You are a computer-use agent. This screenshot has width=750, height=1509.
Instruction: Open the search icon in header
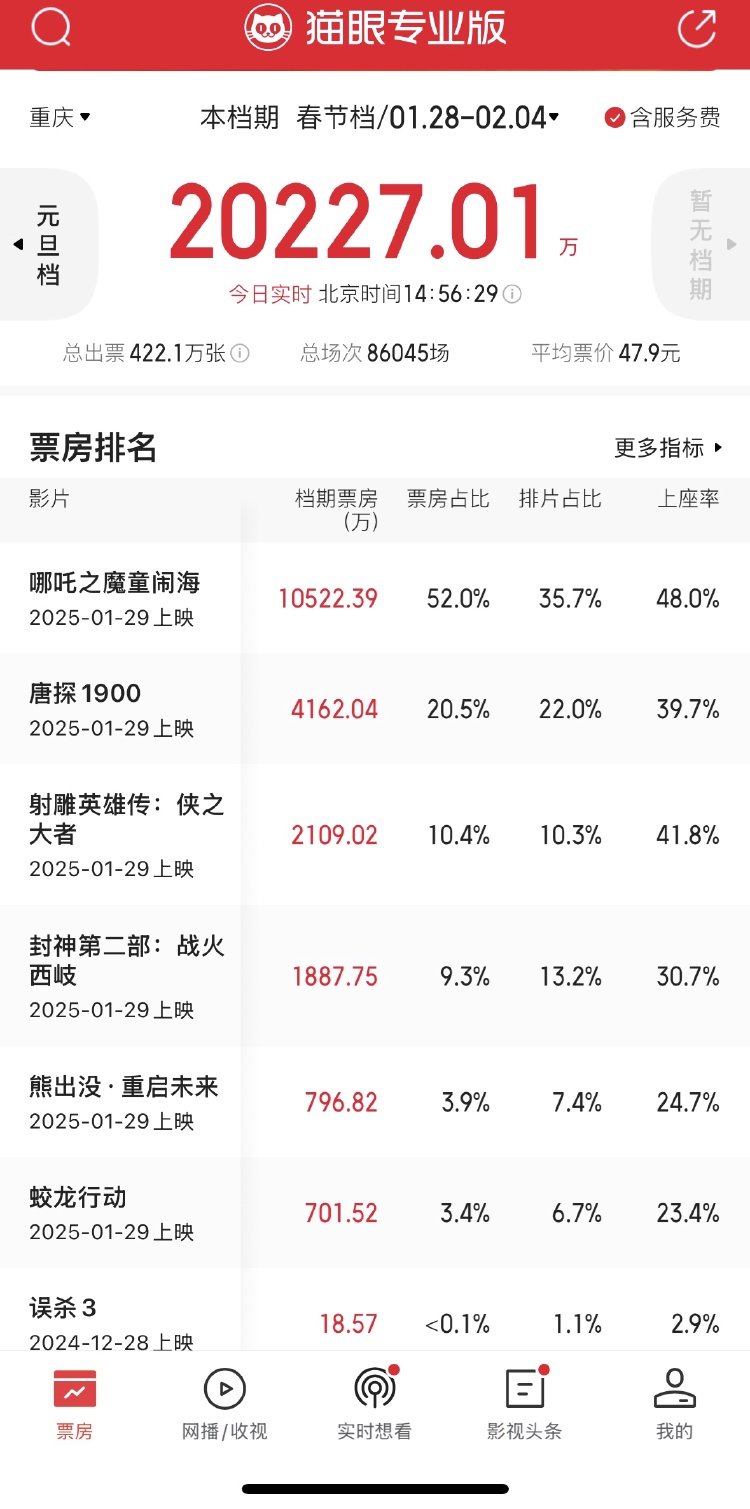[x=51, y=28]
